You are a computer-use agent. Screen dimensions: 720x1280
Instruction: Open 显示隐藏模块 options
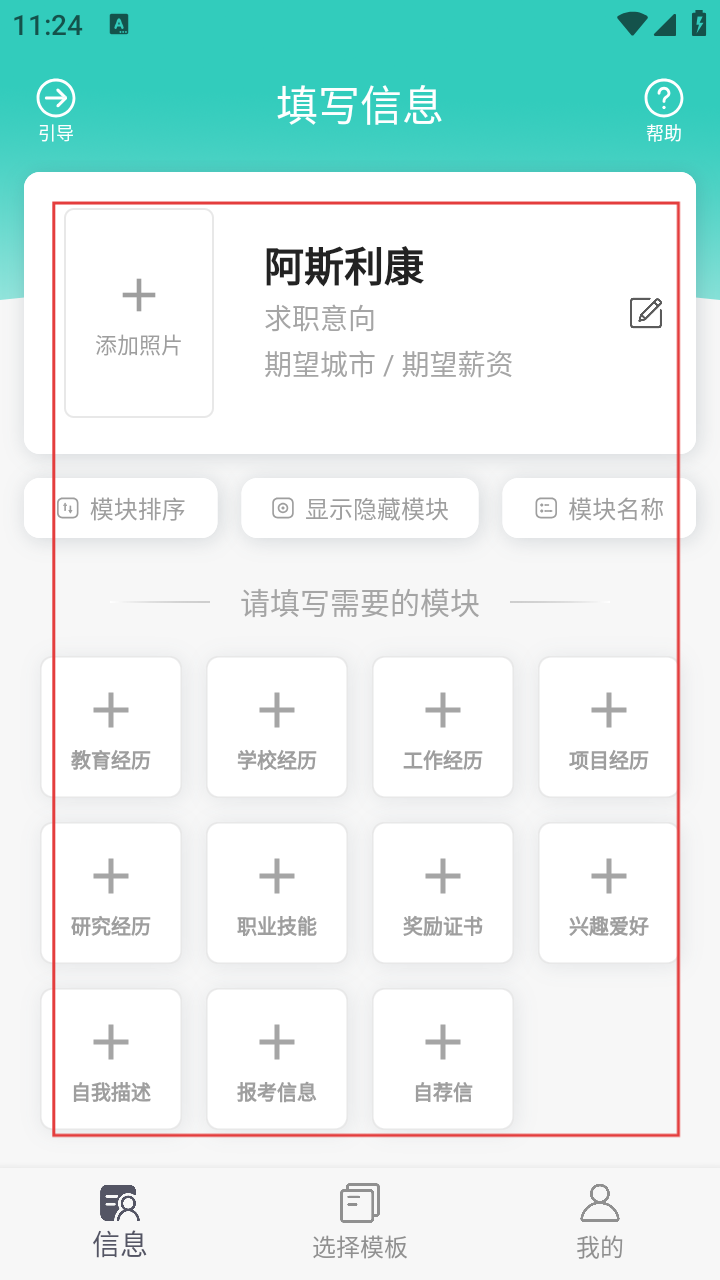360,509
